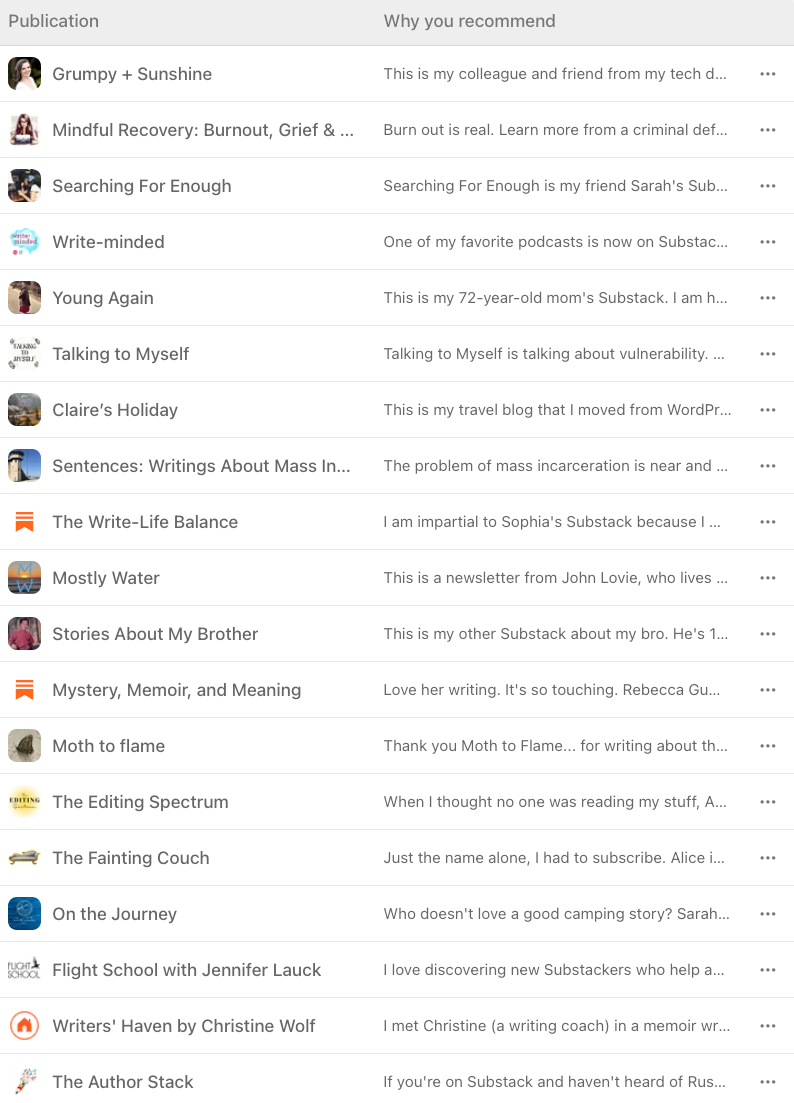The height and width of the screenshot is (1103, 794).
Task: Open options for Talking to Myself
Action: [x=768, y=354]
